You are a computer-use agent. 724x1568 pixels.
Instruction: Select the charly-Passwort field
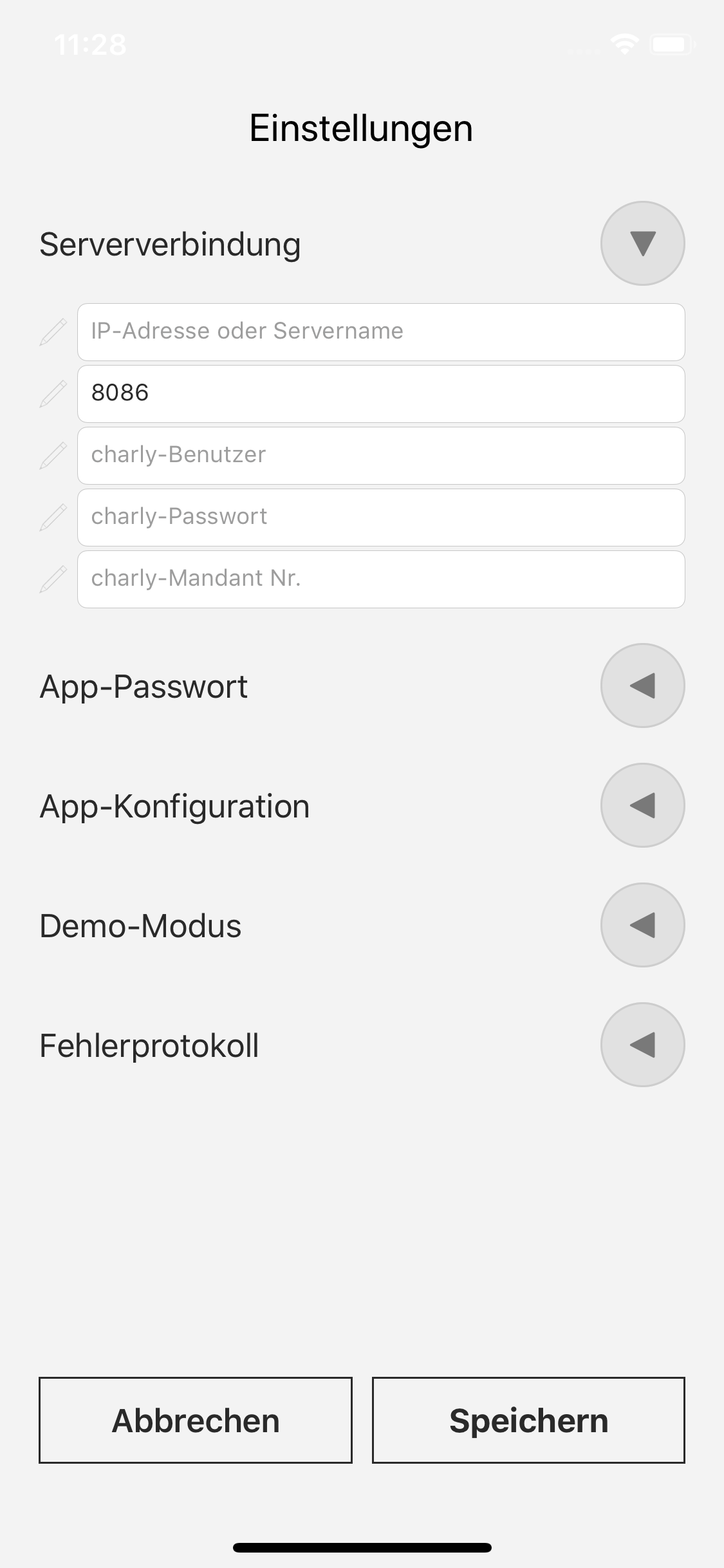click(x=381, y=518)
